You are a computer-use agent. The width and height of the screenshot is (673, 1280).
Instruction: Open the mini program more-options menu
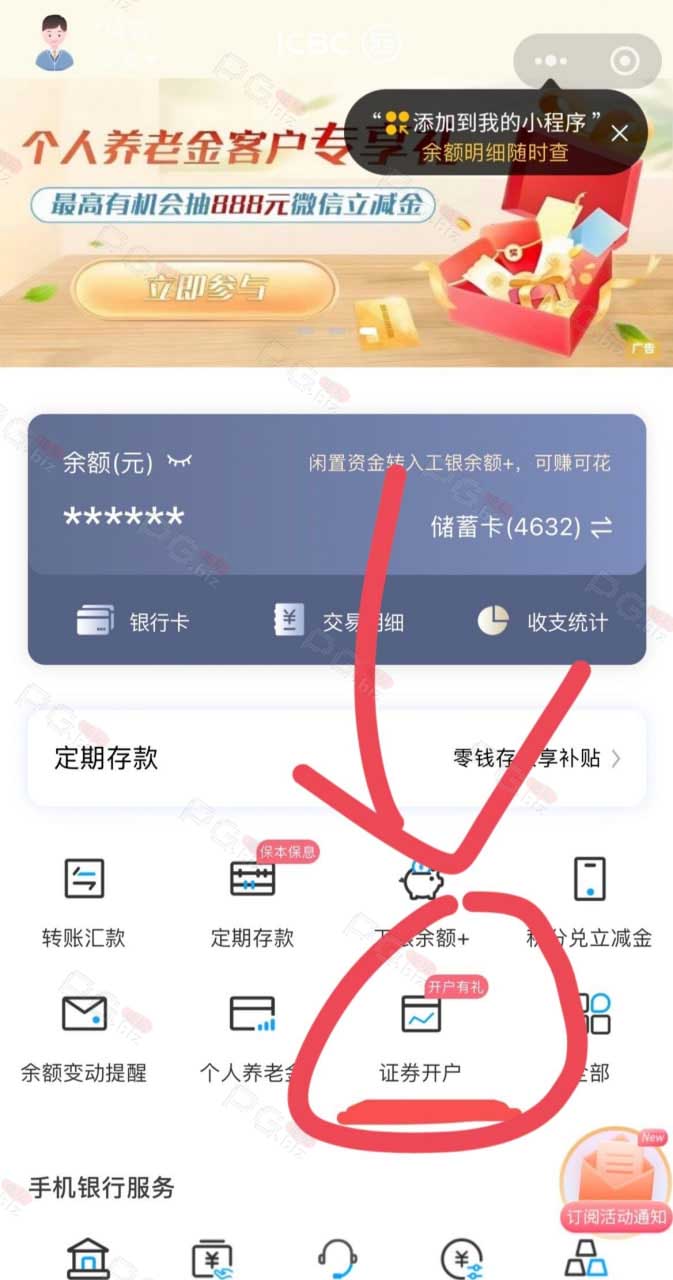click(551, 61)
